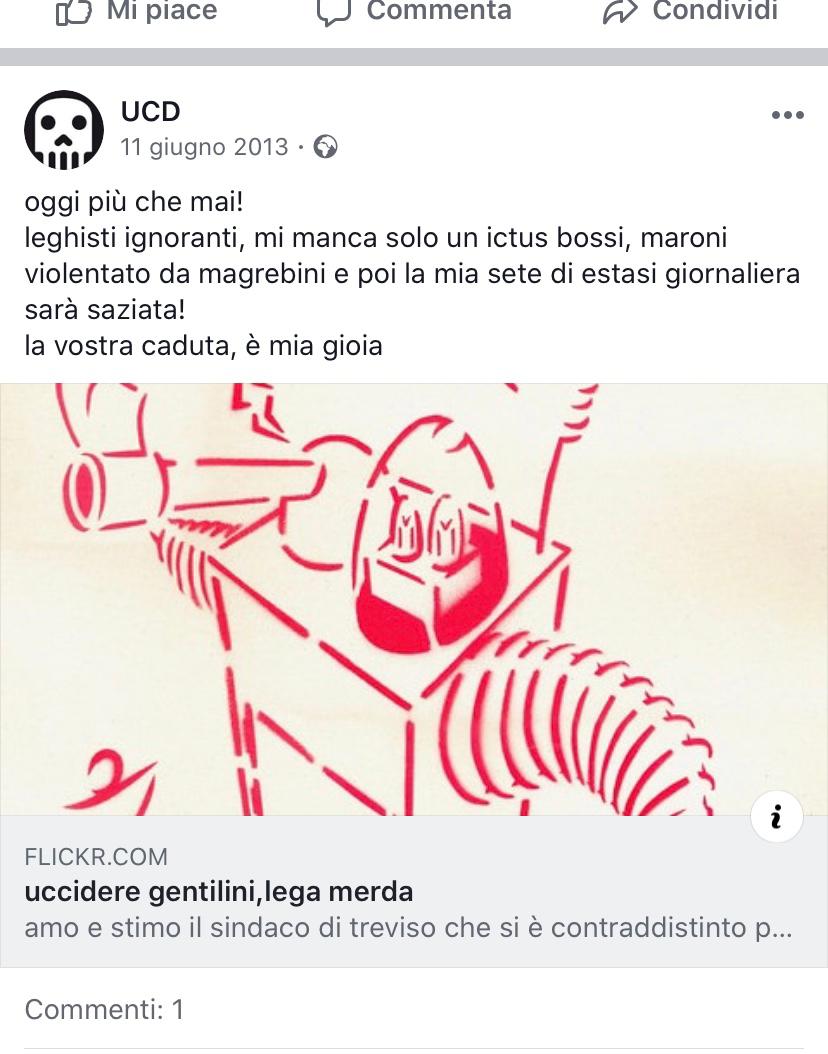Like the previous post via Mi piace
Viewport: 828px width, 1054px height.
137,12
